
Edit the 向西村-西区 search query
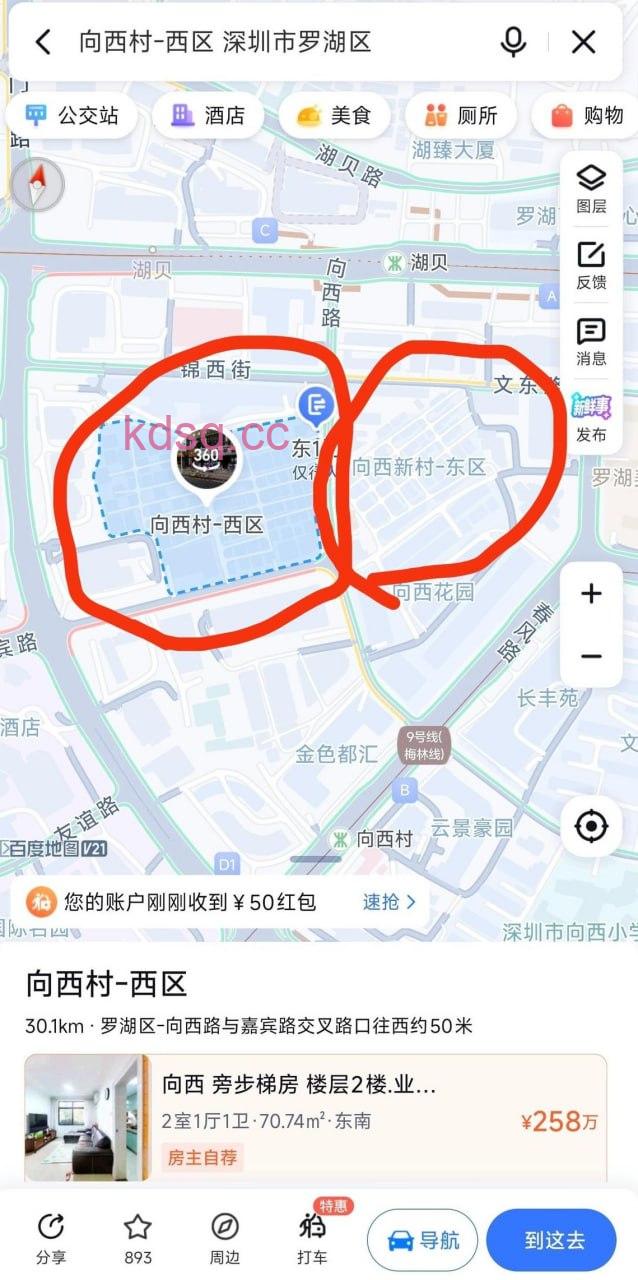point(225,42)
